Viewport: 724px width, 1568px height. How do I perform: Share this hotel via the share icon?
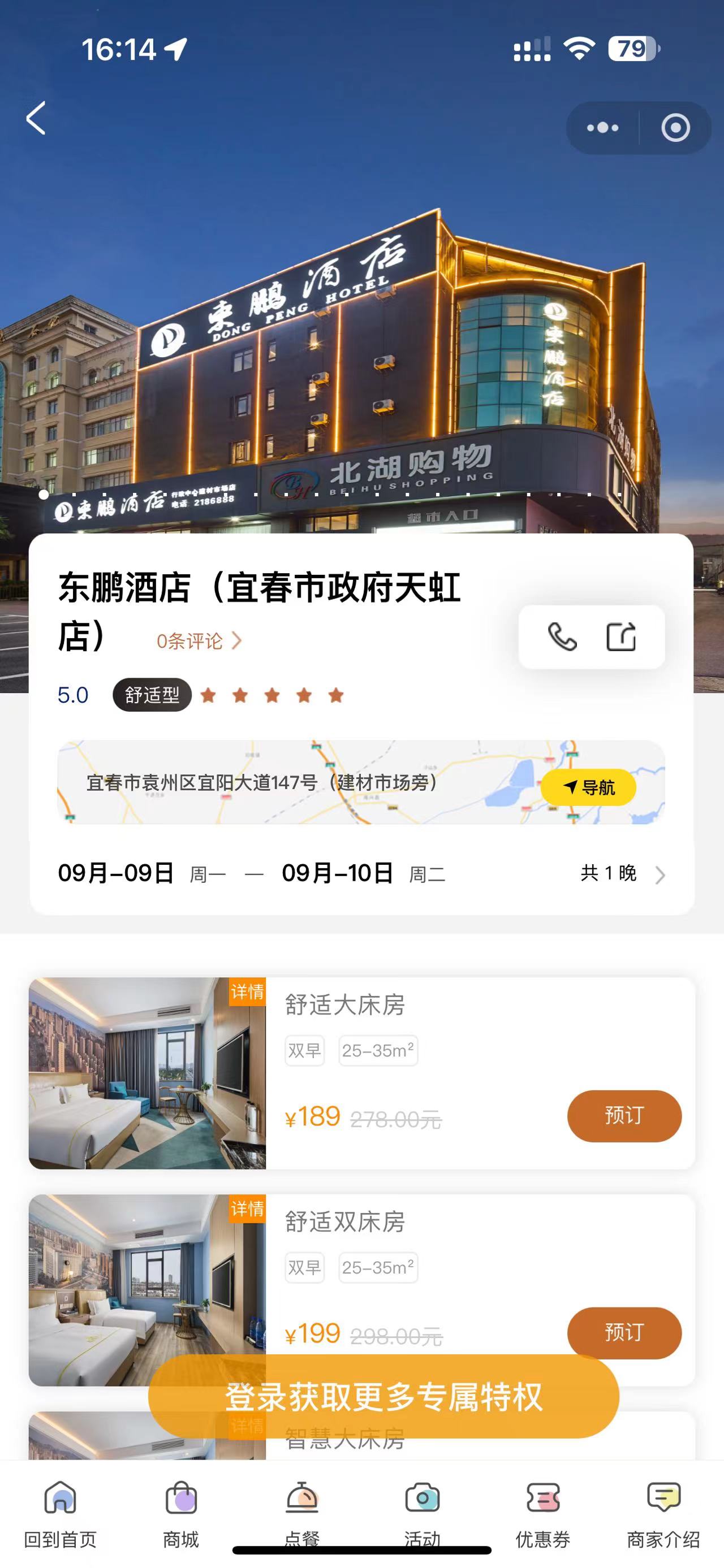point(621,636)
